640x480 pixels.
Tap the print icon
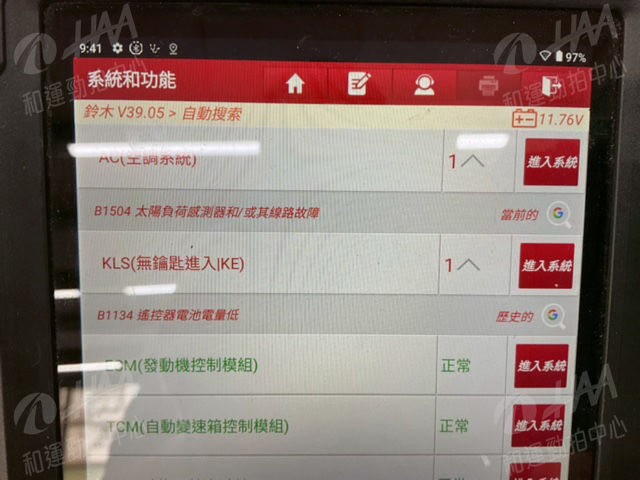[x=488, y=85]
